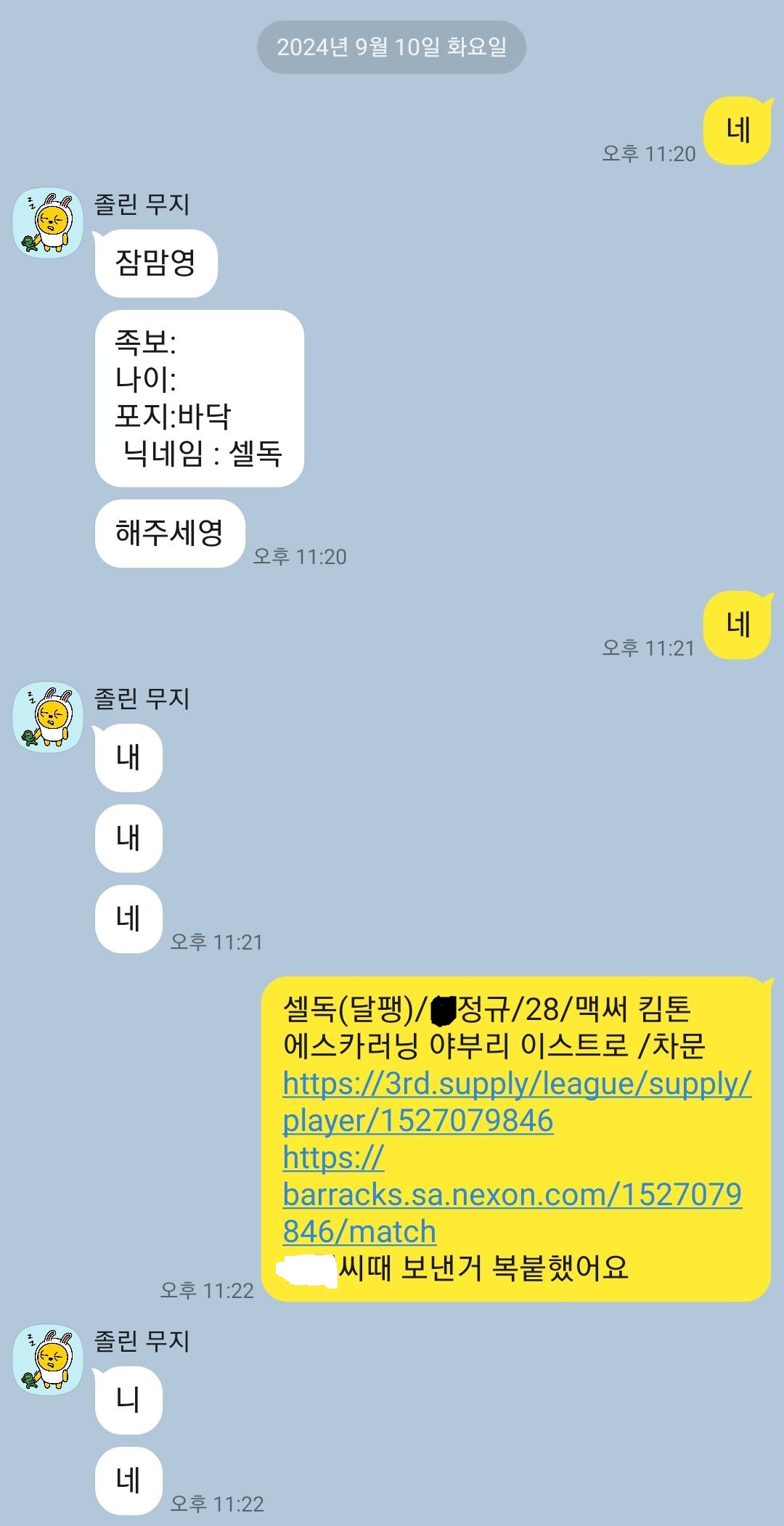Open the barracks.sa.nexon.com match link
784x1526 pixels.
(512, 1195)
